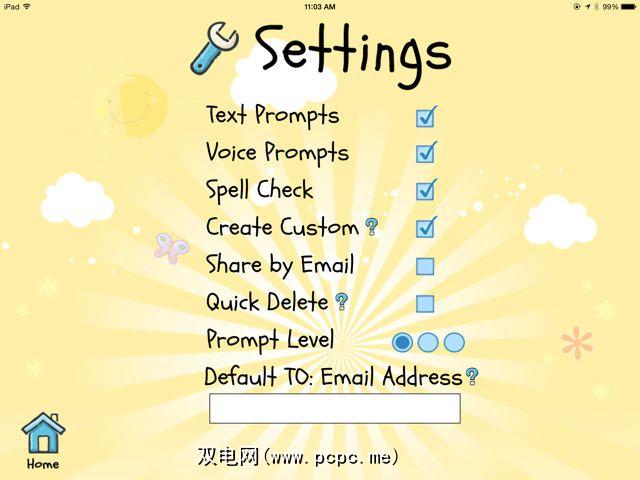Enable Share by Email checkbox
Image resolution: width=640 pixels, height=480 pixels.
[x=425, y=266]
